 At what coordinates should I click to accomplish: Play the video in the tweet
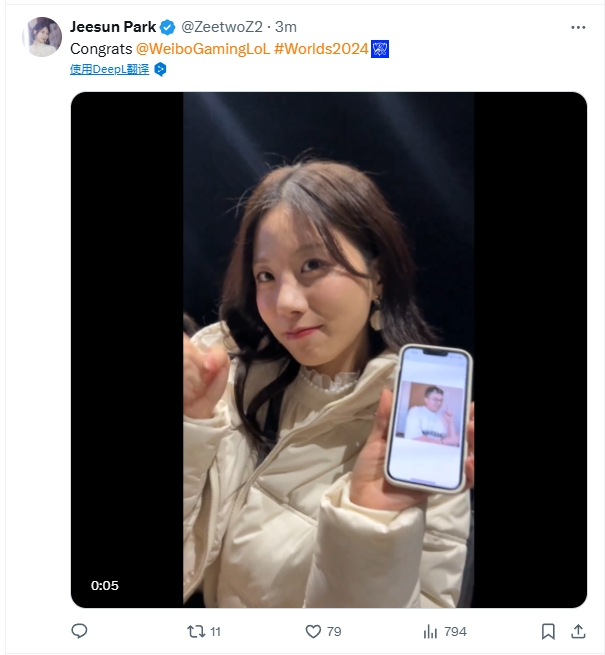click(x=328, y=350)
